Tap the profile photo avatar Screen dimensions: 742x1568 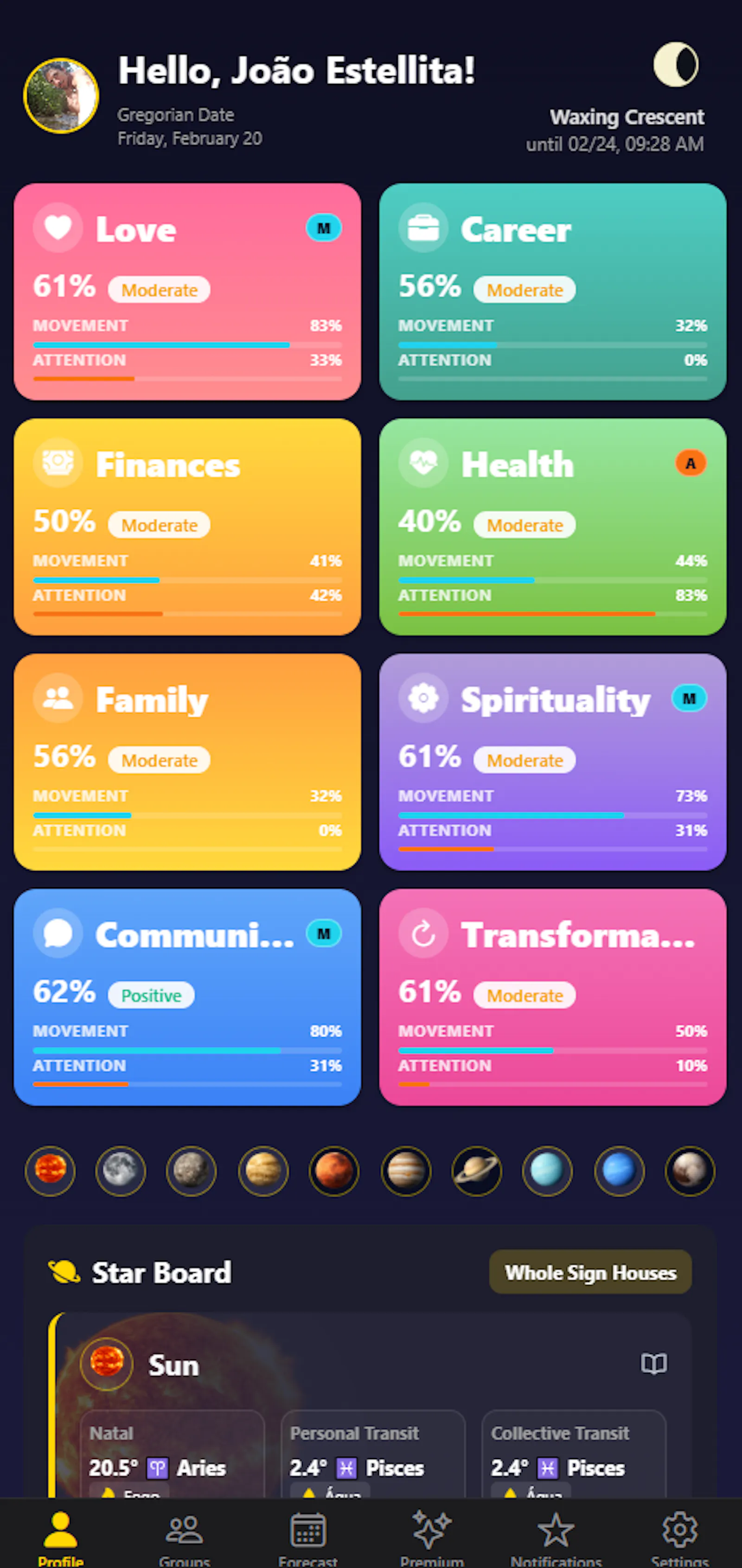pyautogui.click(x=61, y=95)
